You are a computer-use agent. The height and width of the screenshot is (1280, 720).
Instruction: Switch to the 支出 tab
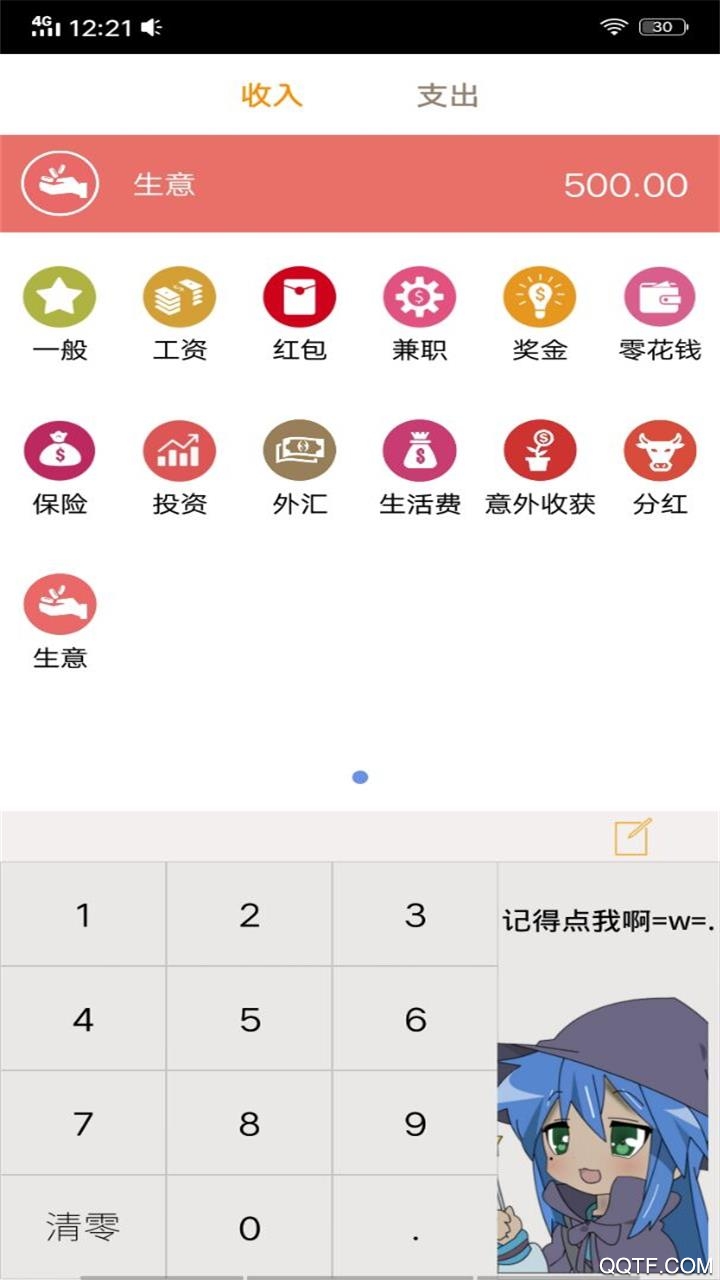pyautogui.click(x=447, y=96)
